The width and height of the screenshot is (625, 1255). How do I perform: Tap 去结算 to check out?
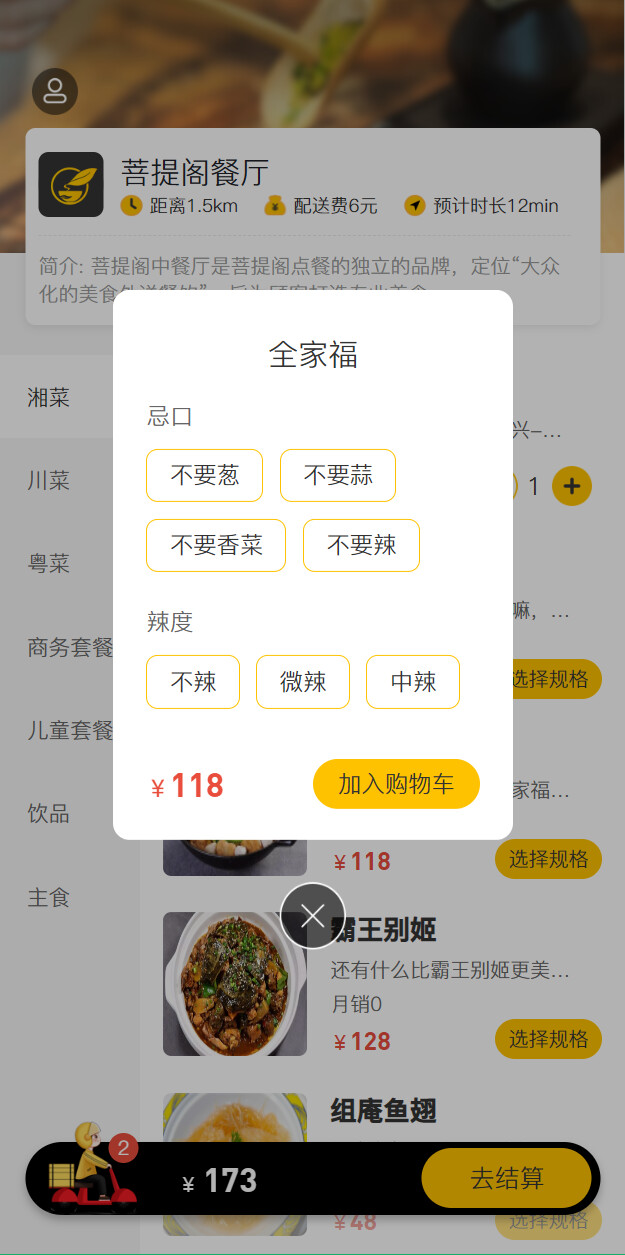(x=507, y=1178)
